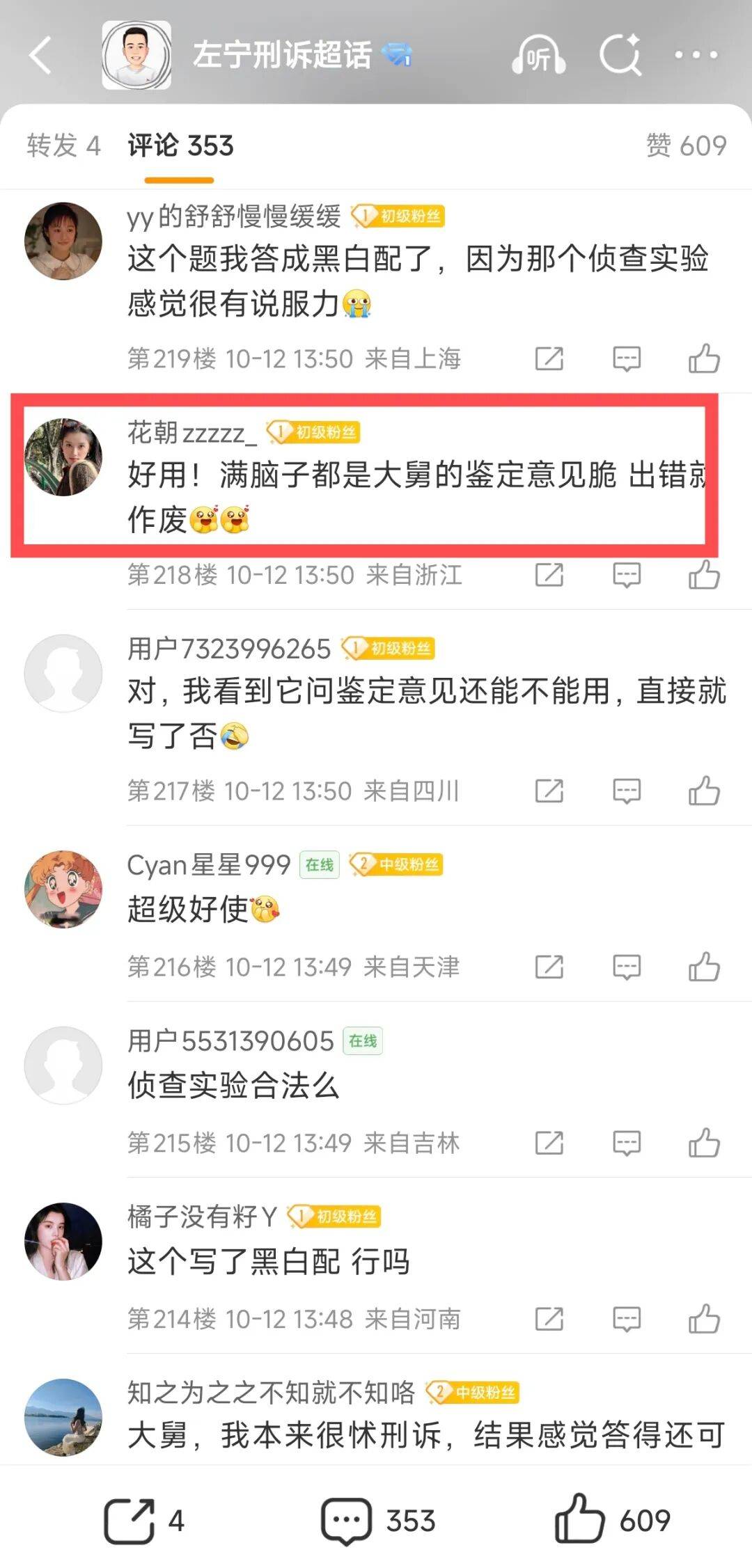Image resolution: width=752 pixels, height=1568 pixels.
Task: Open 花朝zzzzz_'s username
Action: point(191,433)
